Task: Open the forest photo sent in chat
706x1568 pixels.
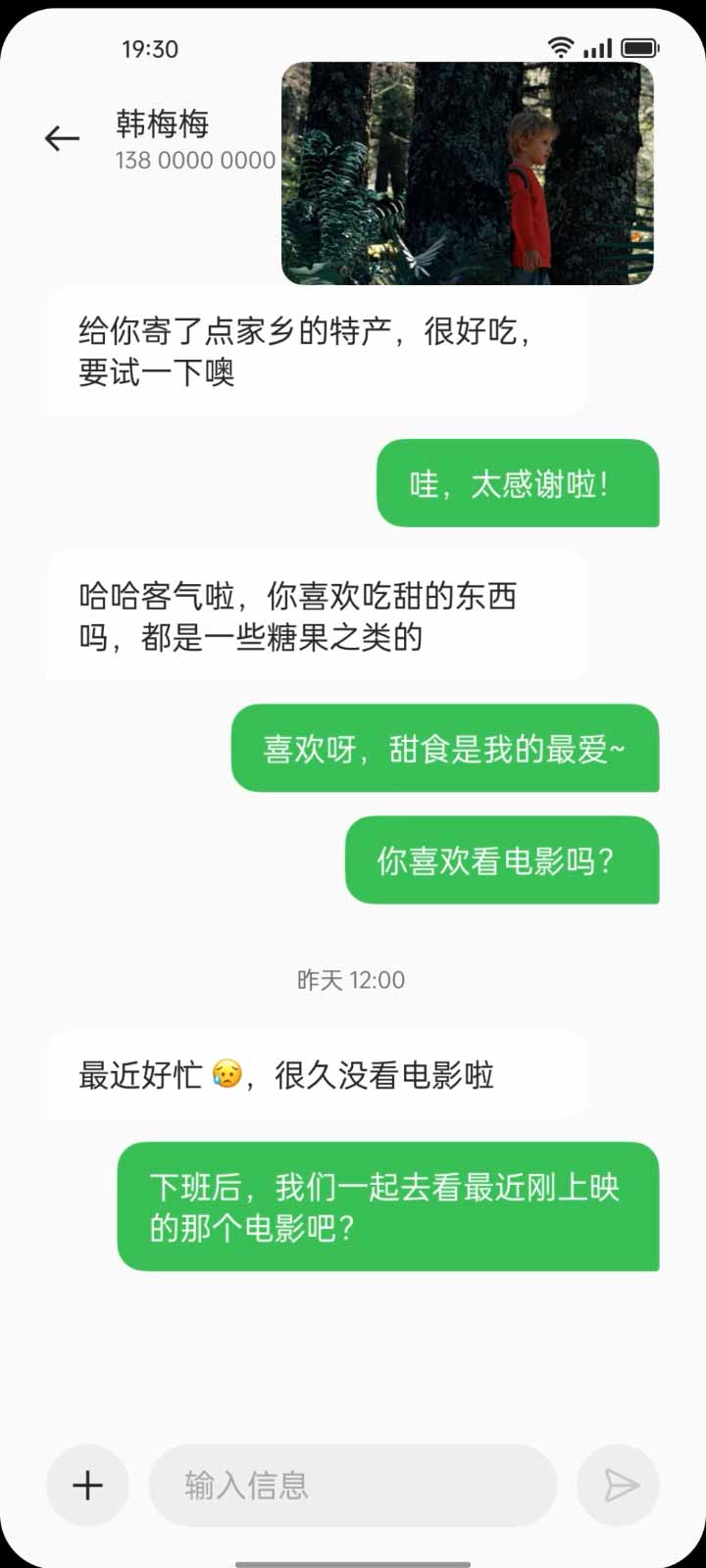Action: pos(468,173)
